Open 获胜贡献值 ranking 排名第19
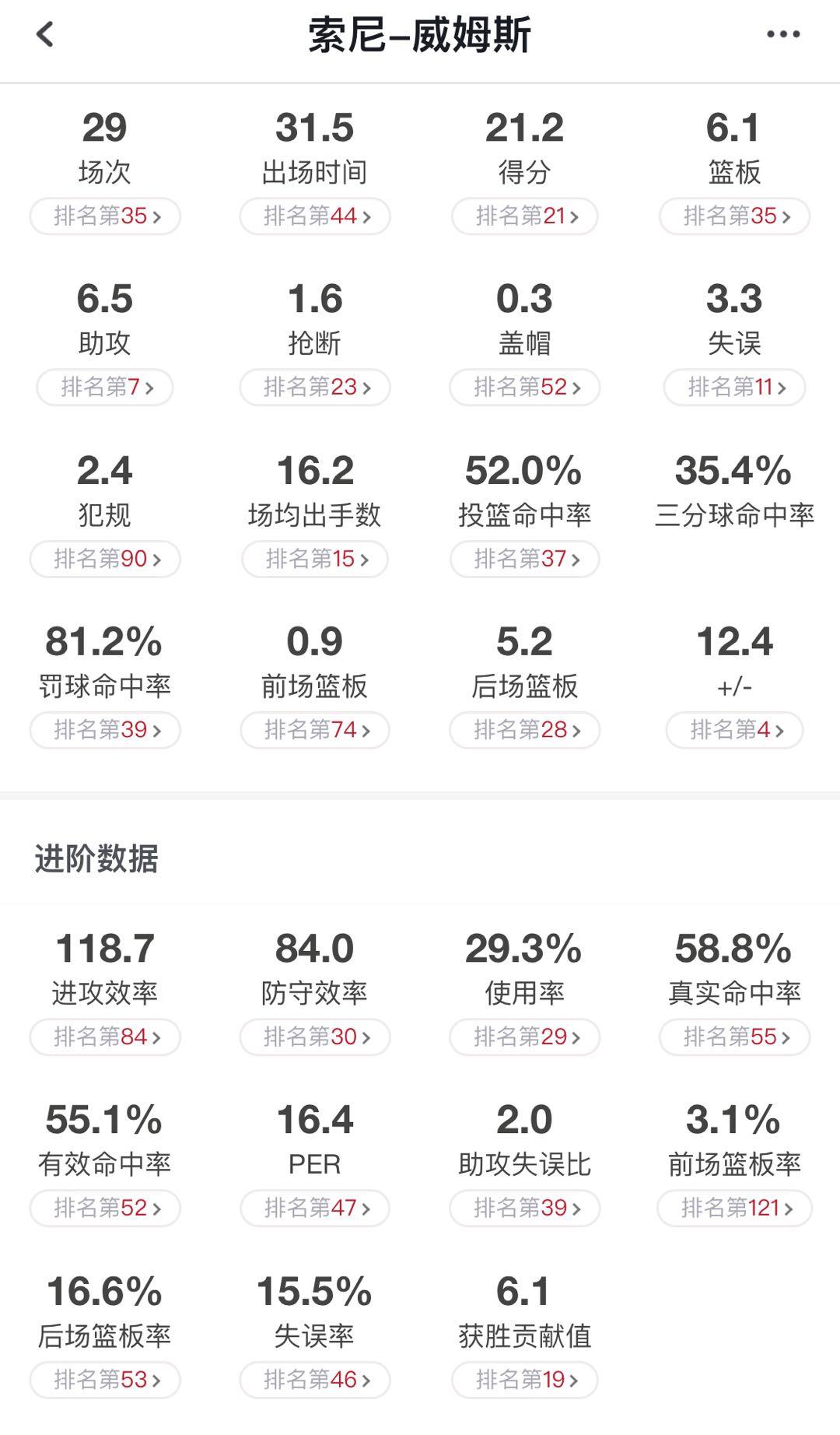 point(525,1380)
